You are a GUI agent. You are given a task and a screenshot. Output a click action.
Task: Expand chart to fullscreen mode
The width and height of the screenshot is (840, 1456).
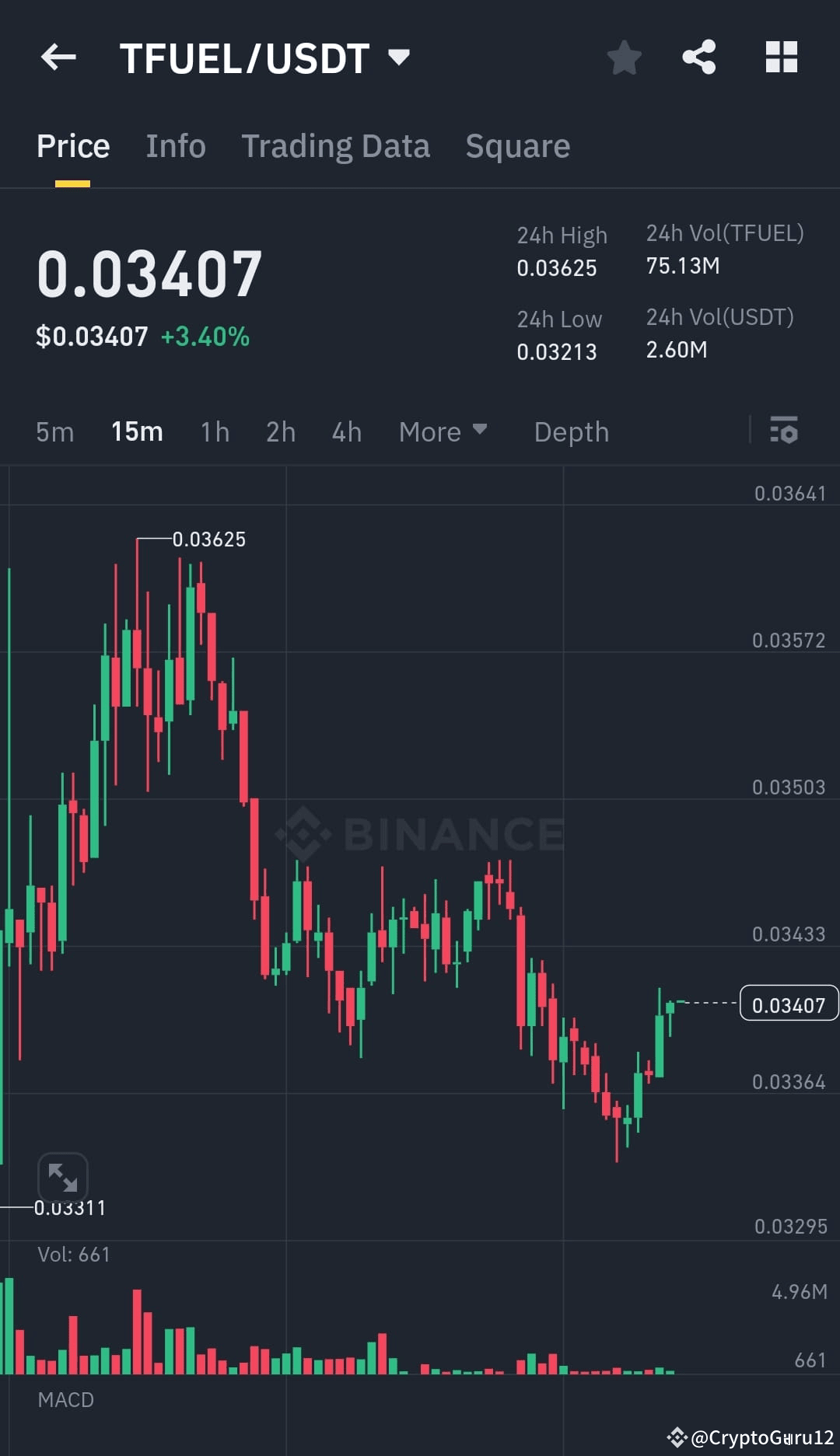point(64,1178)
